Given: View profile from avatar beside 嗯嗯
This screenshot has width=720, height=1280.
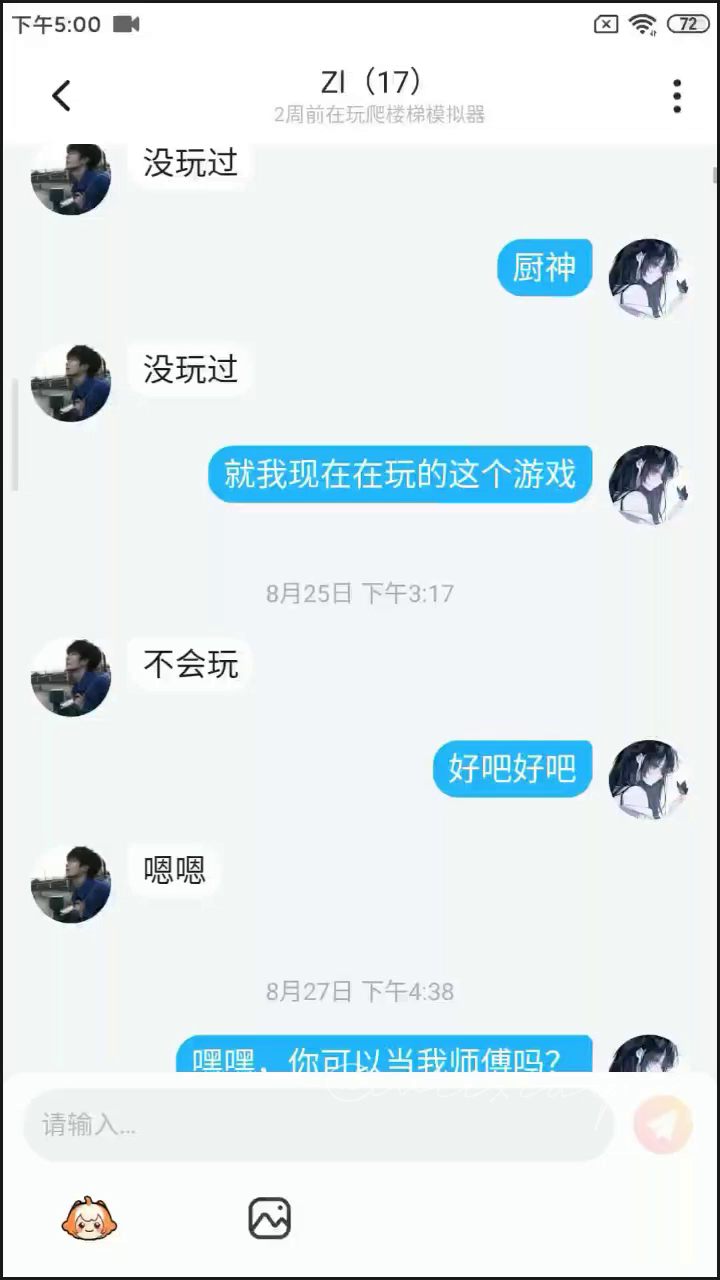Looking at the screenshot, I should (71, 884).
